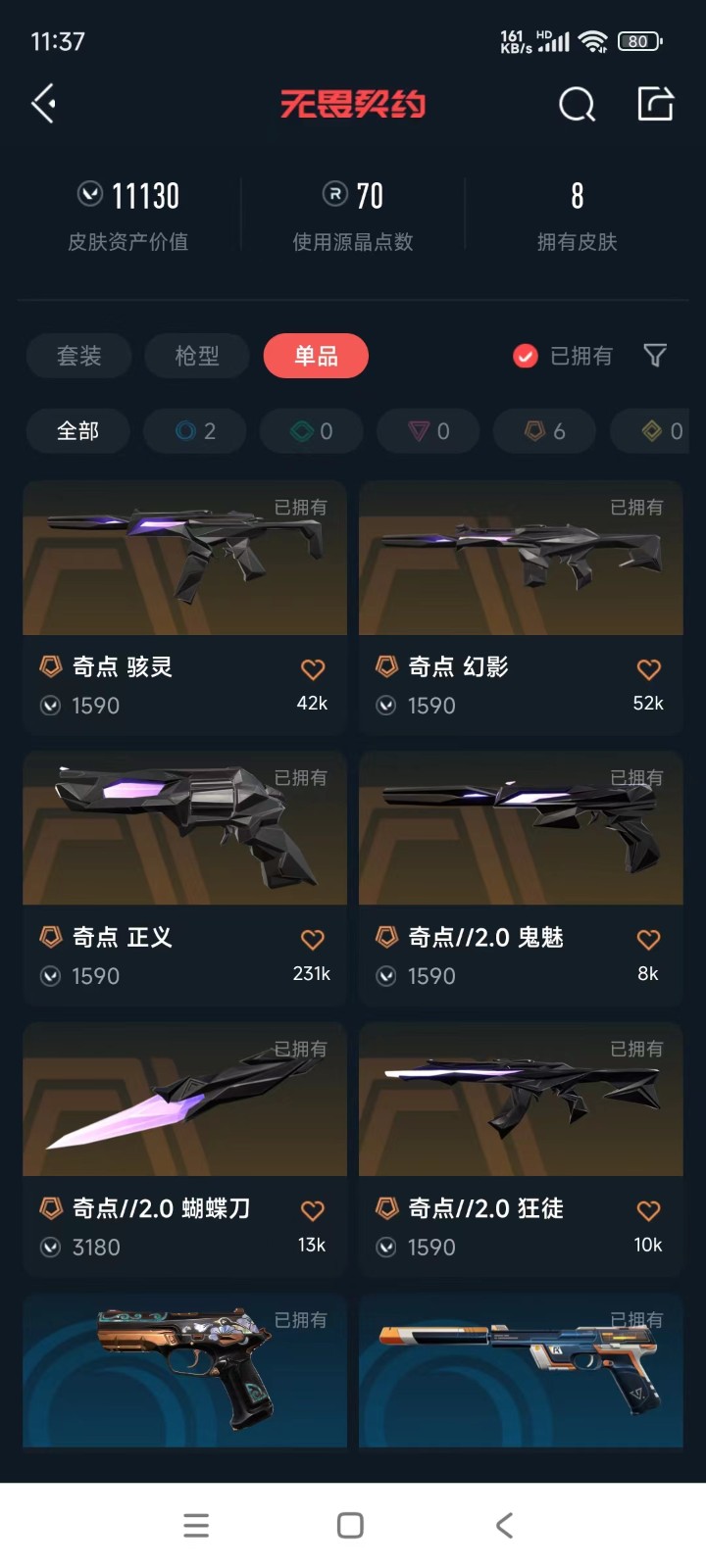The height and width of the screenshot is (1568, 706).
Task: Open the 奇点 正义 skin card
Action: [x=185, y=878]
